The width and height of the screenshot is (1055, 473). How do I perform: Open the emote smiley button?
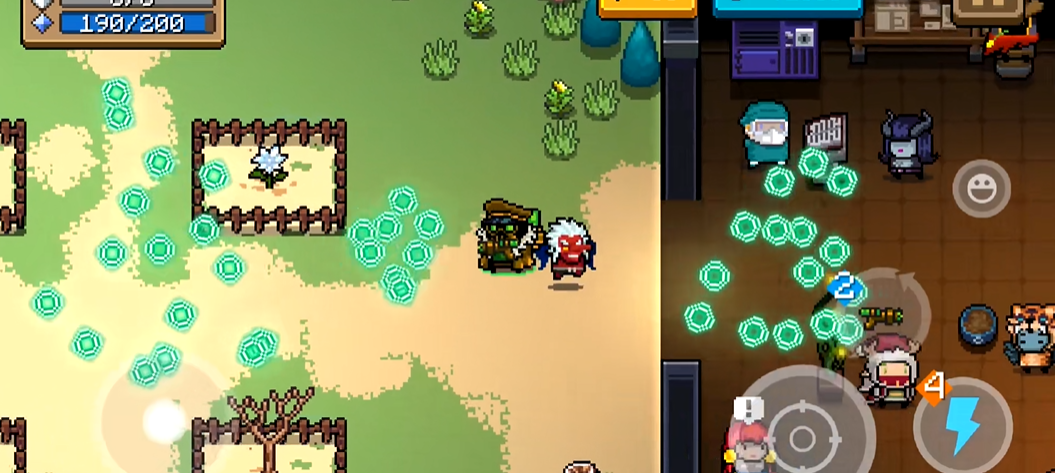pos(980,188)
